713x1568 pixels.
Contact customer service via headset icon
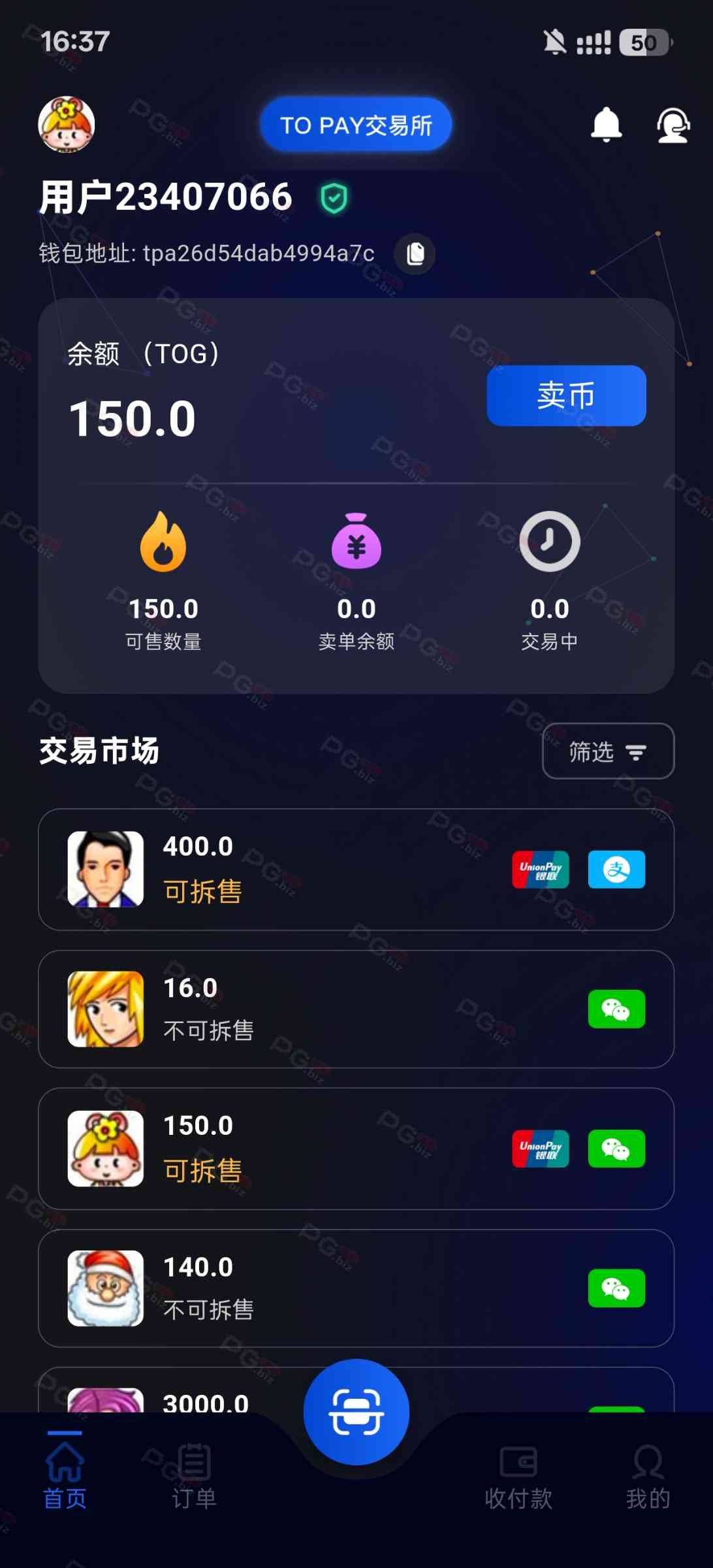point(673,125)
